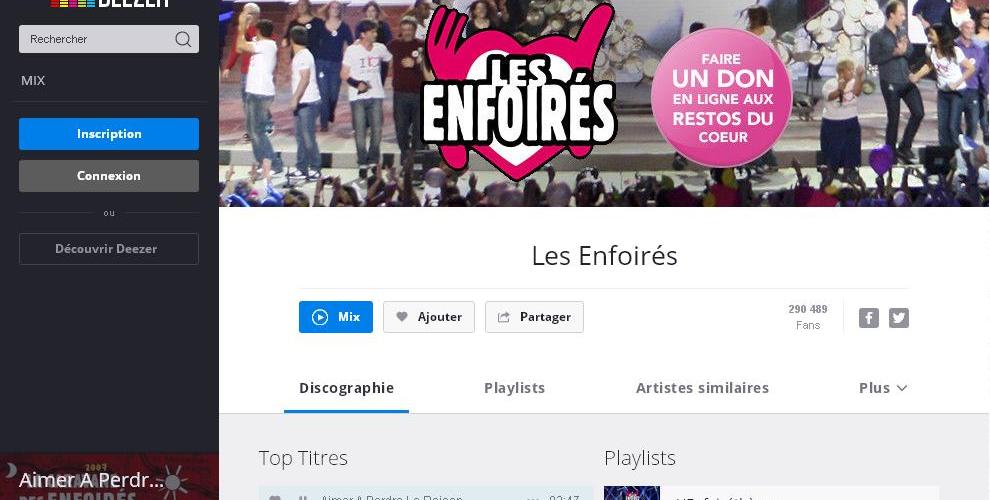
Task: Expand the Plus dropdown
Action: [883, 388]
